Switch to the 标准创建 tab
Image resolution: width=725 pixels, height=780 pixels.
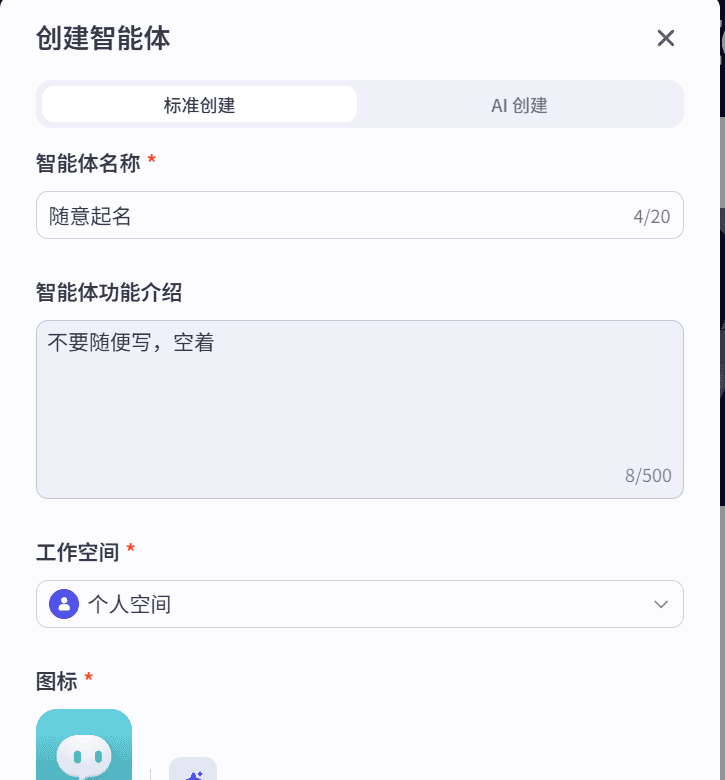pos(199,105)
